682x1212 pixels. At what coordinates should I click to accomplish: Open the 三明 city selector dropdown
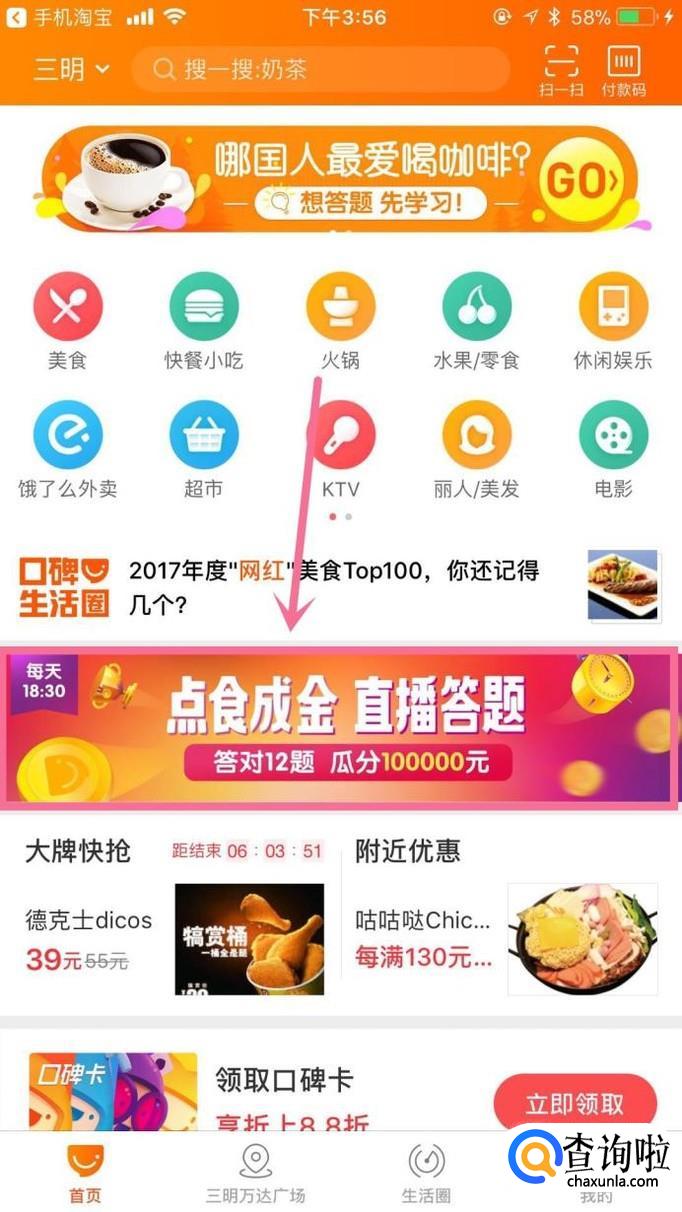click(x=72, y=69)
